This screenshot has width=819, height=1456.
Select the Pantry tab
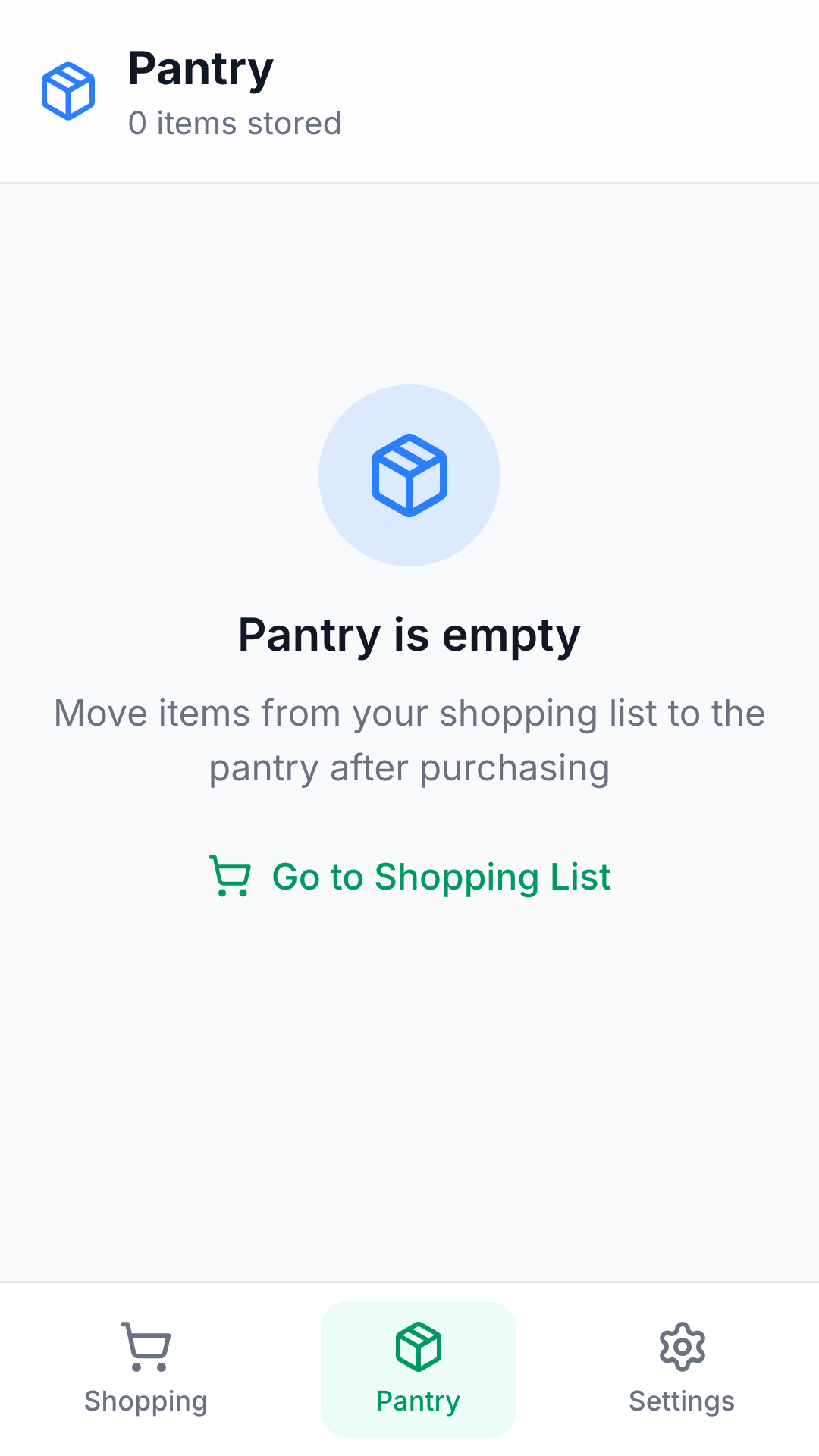419,1369
